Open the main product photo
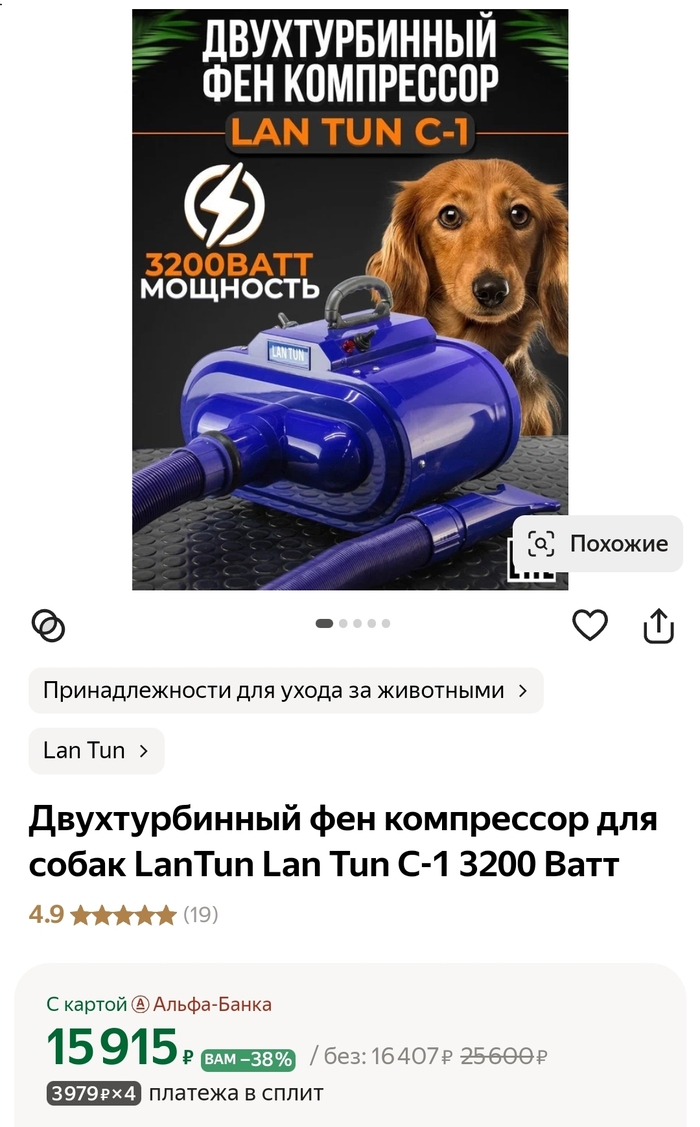 point(350,300)
